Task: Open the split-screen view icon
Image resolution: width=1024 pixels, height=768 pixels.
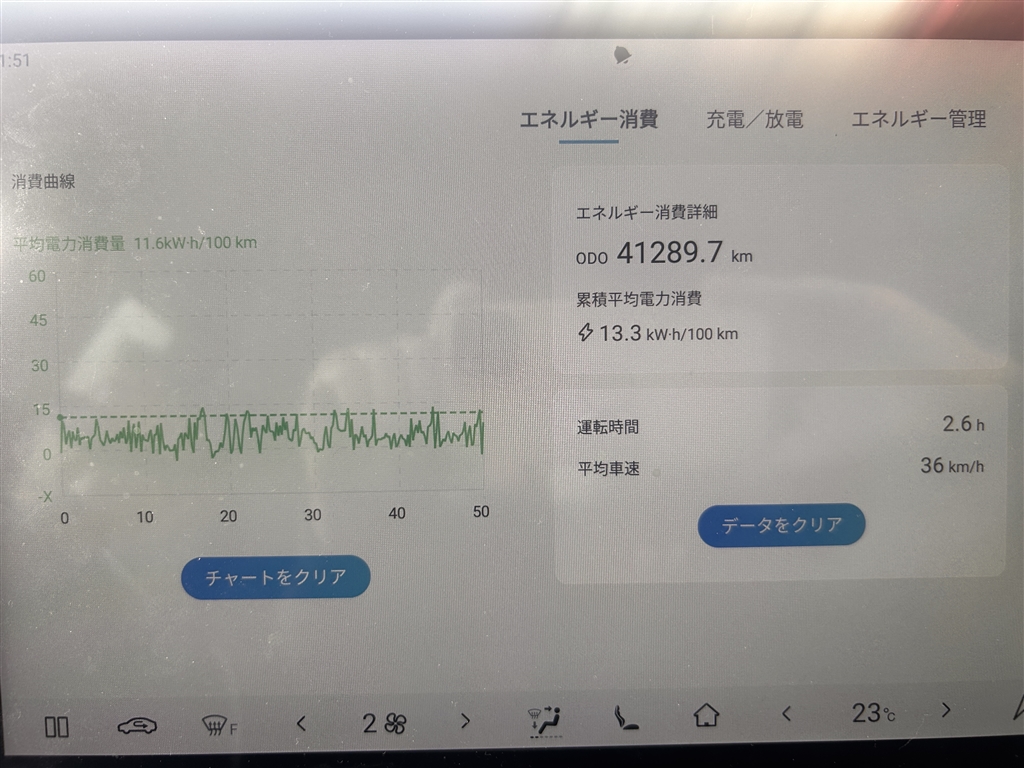Action: point(57,726)
